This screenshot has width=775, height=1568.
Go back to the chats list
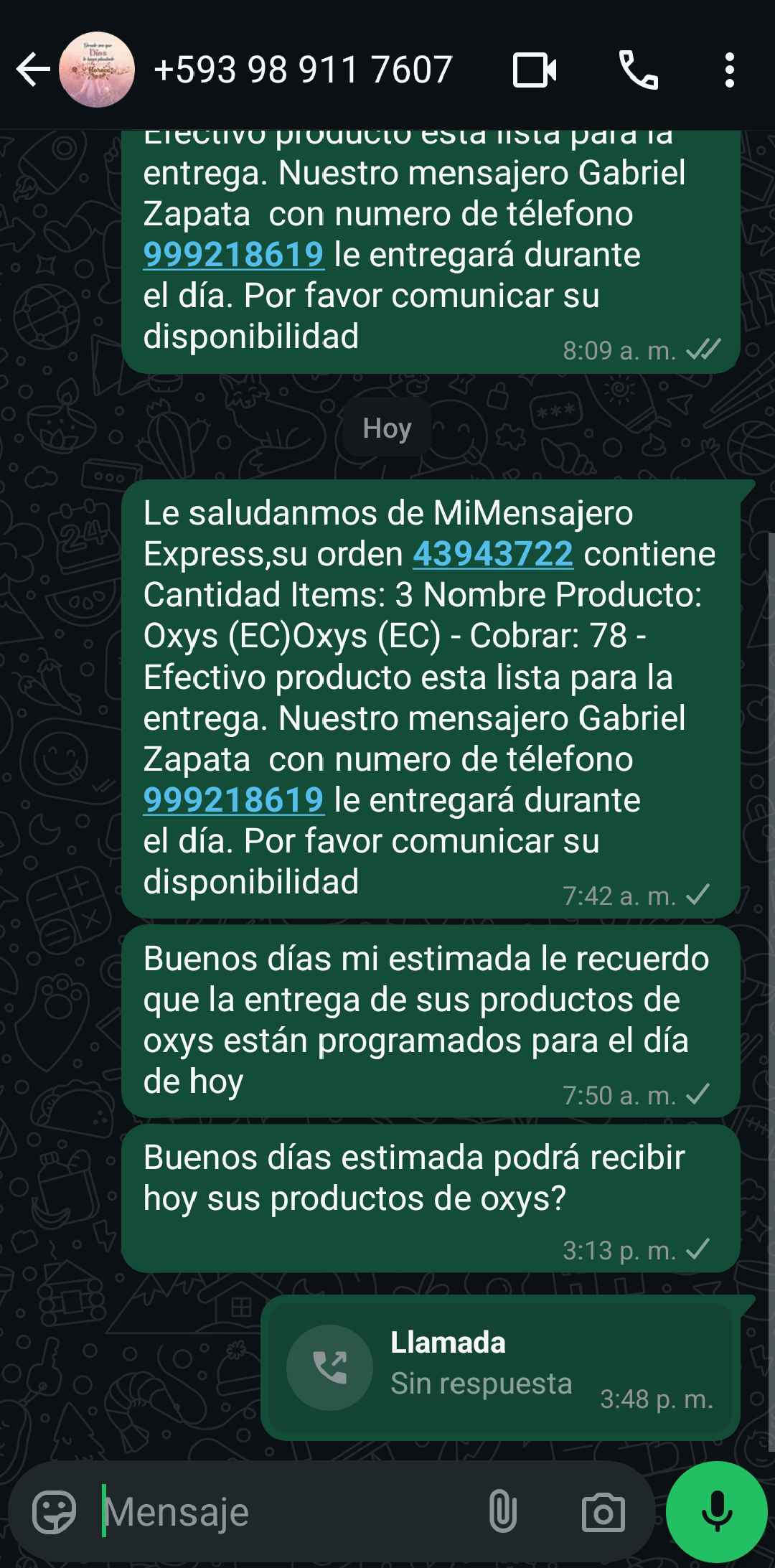(x=32, y=70)
